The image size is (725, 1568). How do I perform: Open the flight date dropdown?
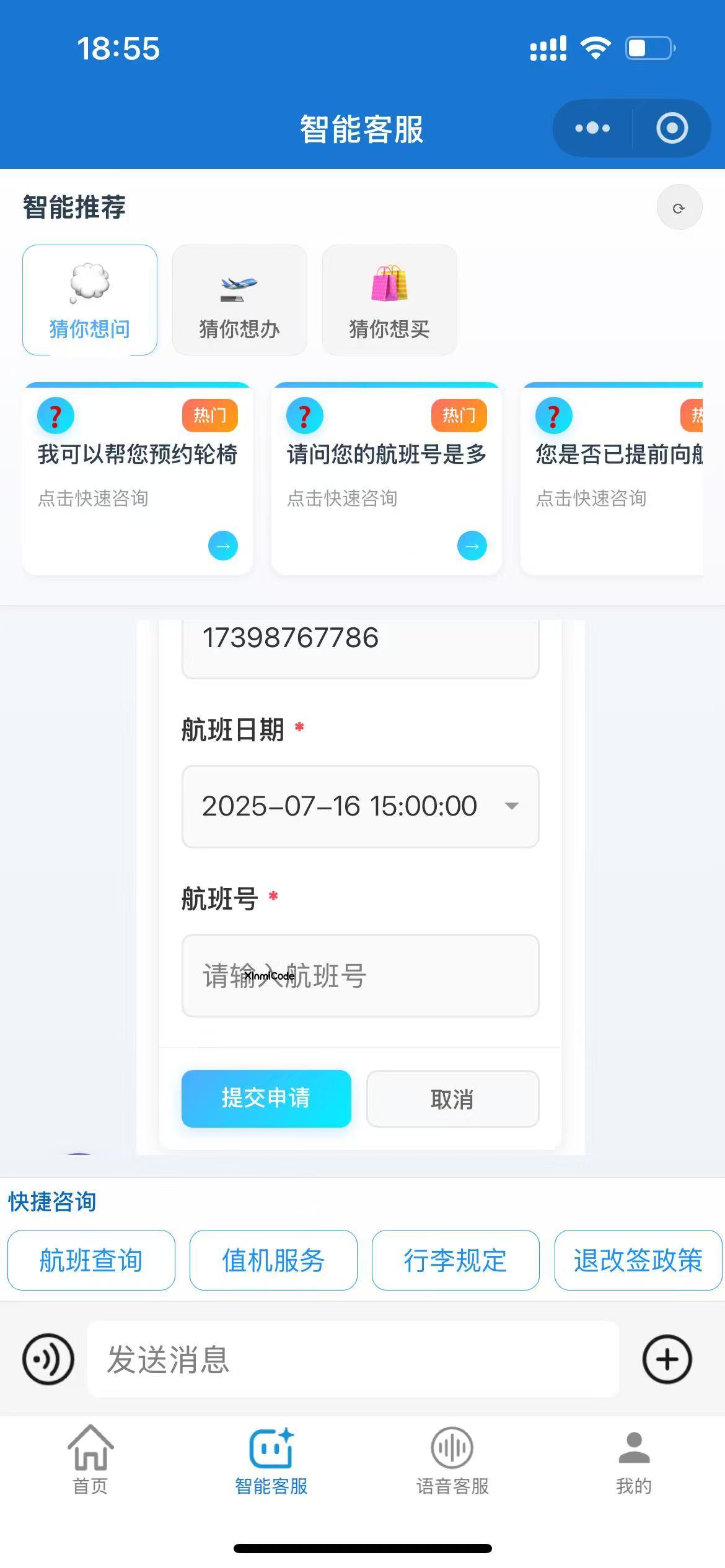[359, 806]
